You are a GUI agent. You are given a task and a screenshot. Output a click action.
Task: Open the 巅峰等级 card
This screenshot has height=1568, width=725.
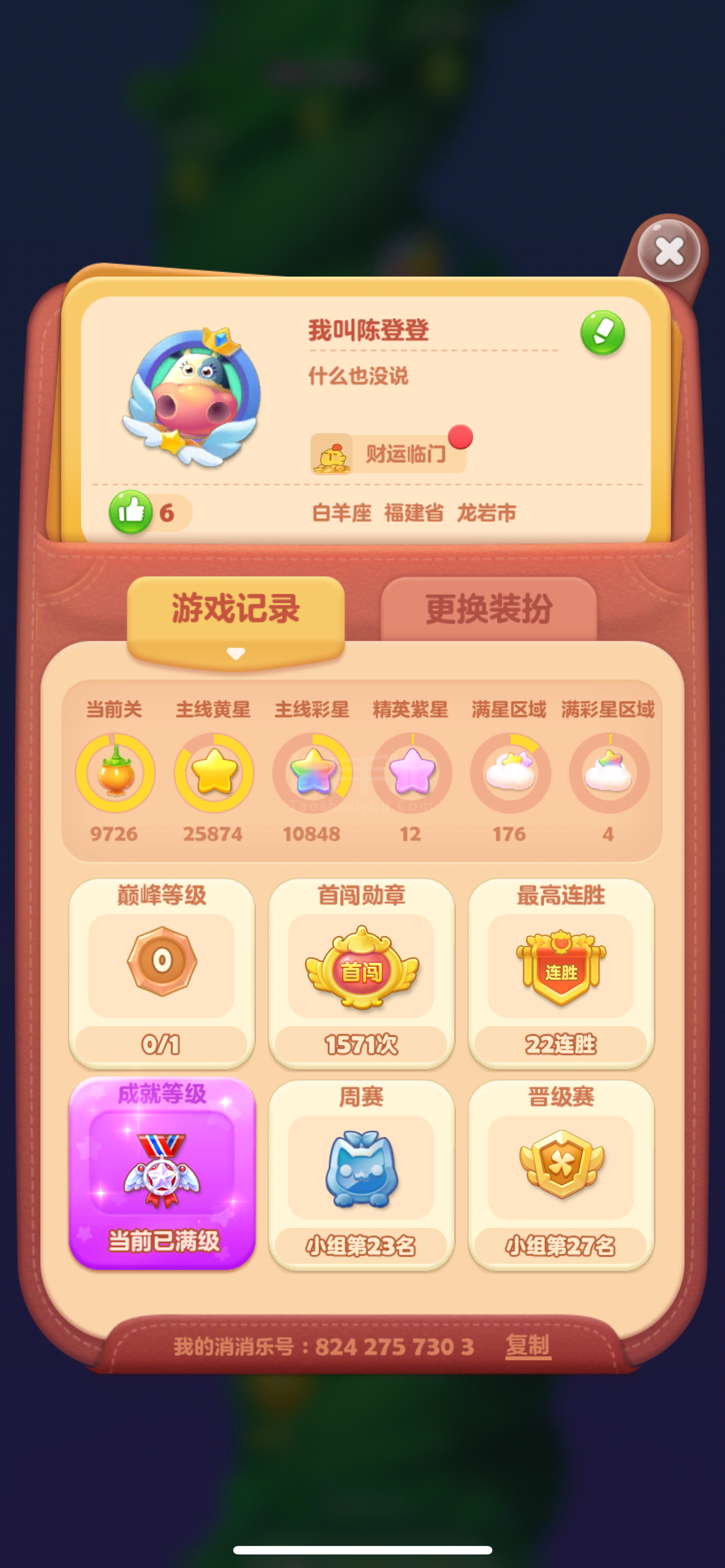pyautogui.click(x=161, y=973)
